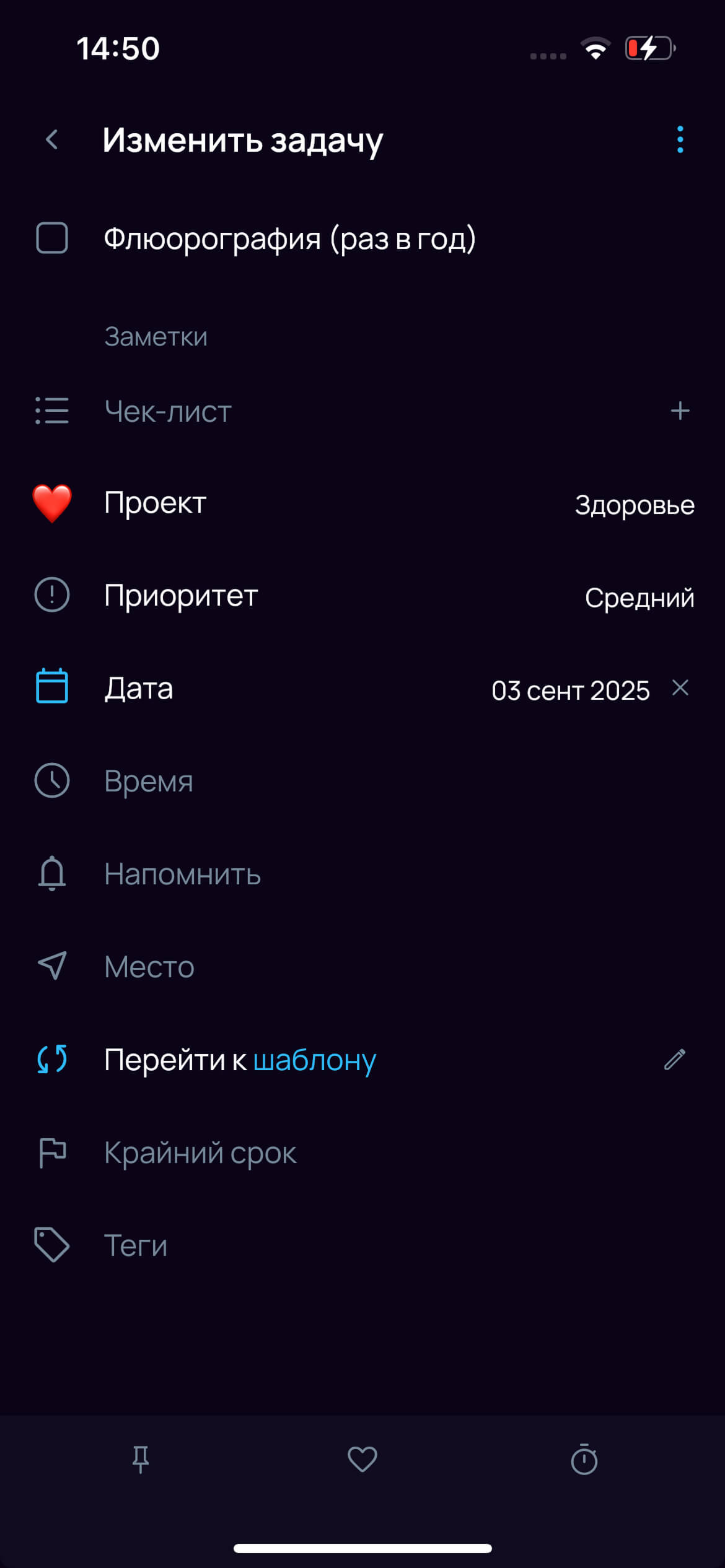Open the three-dot overflow menu

click(680, 140)
